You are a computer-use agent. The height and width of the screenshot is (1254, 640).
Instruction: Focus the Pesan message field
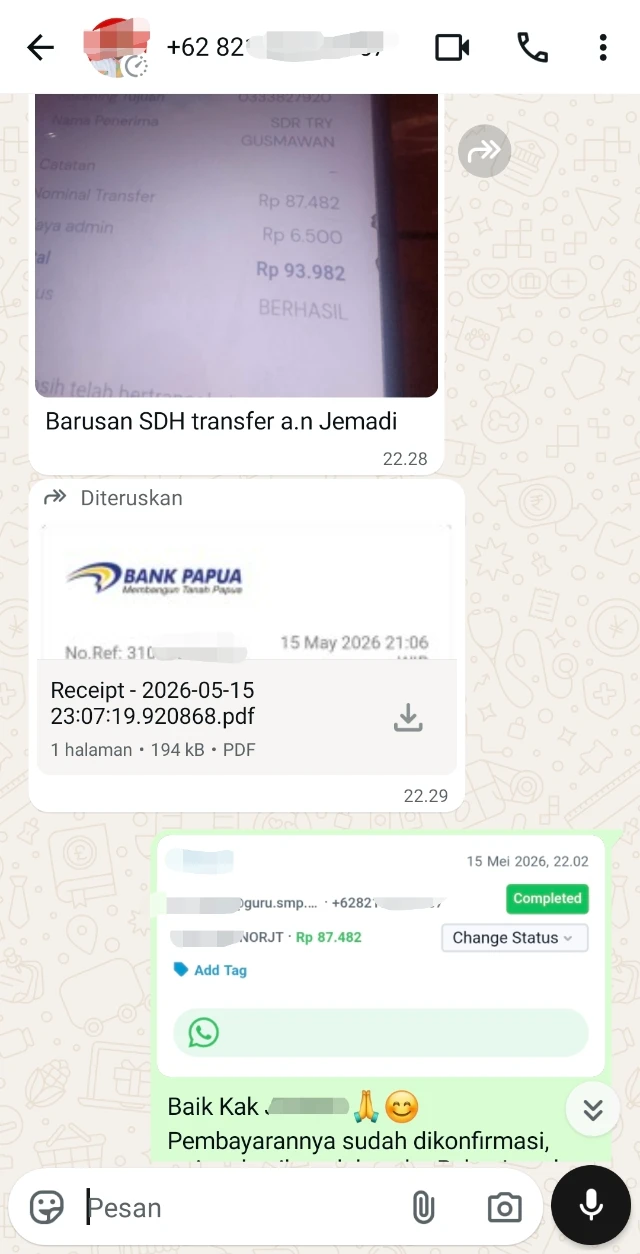coord(240,1208)
